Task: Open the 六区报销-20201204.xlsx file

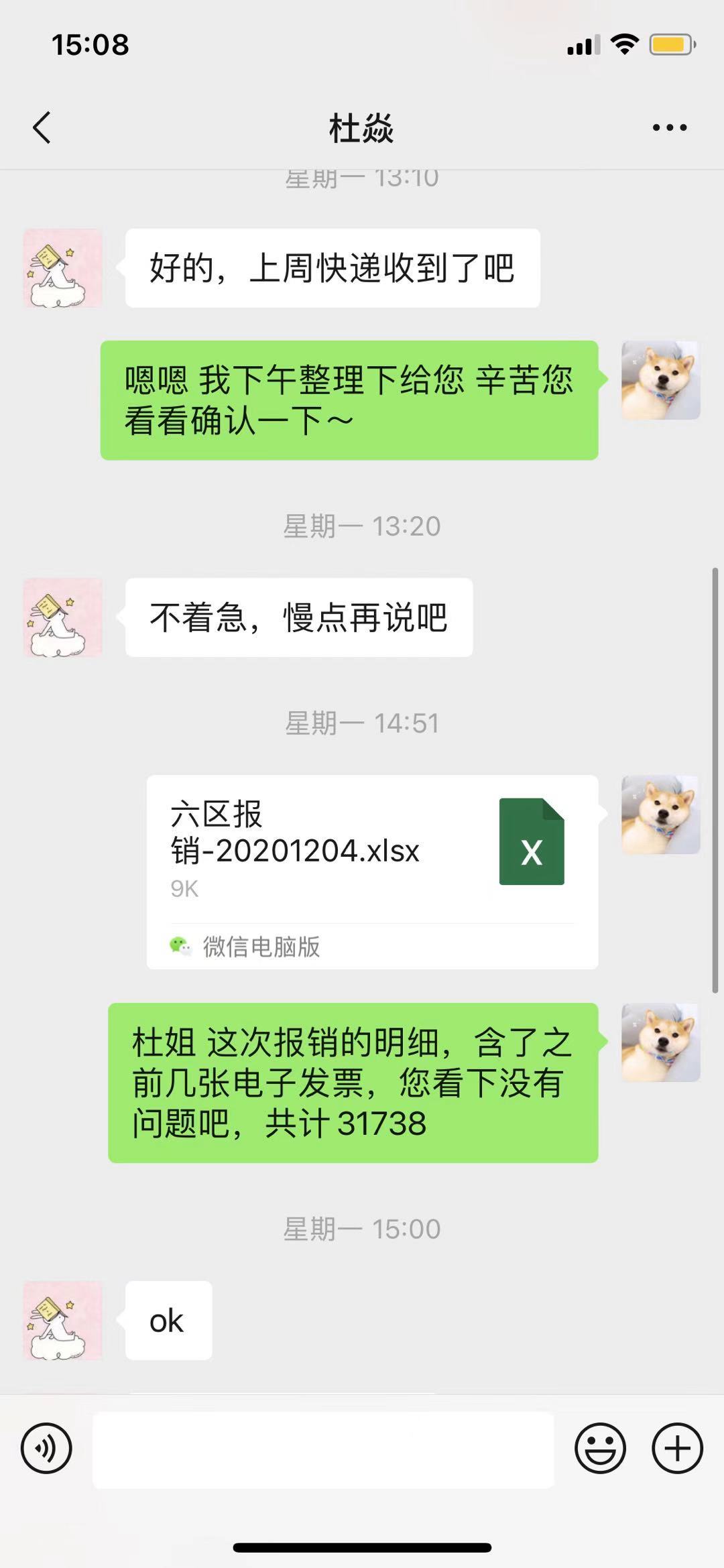Action: tap(372, 871)
